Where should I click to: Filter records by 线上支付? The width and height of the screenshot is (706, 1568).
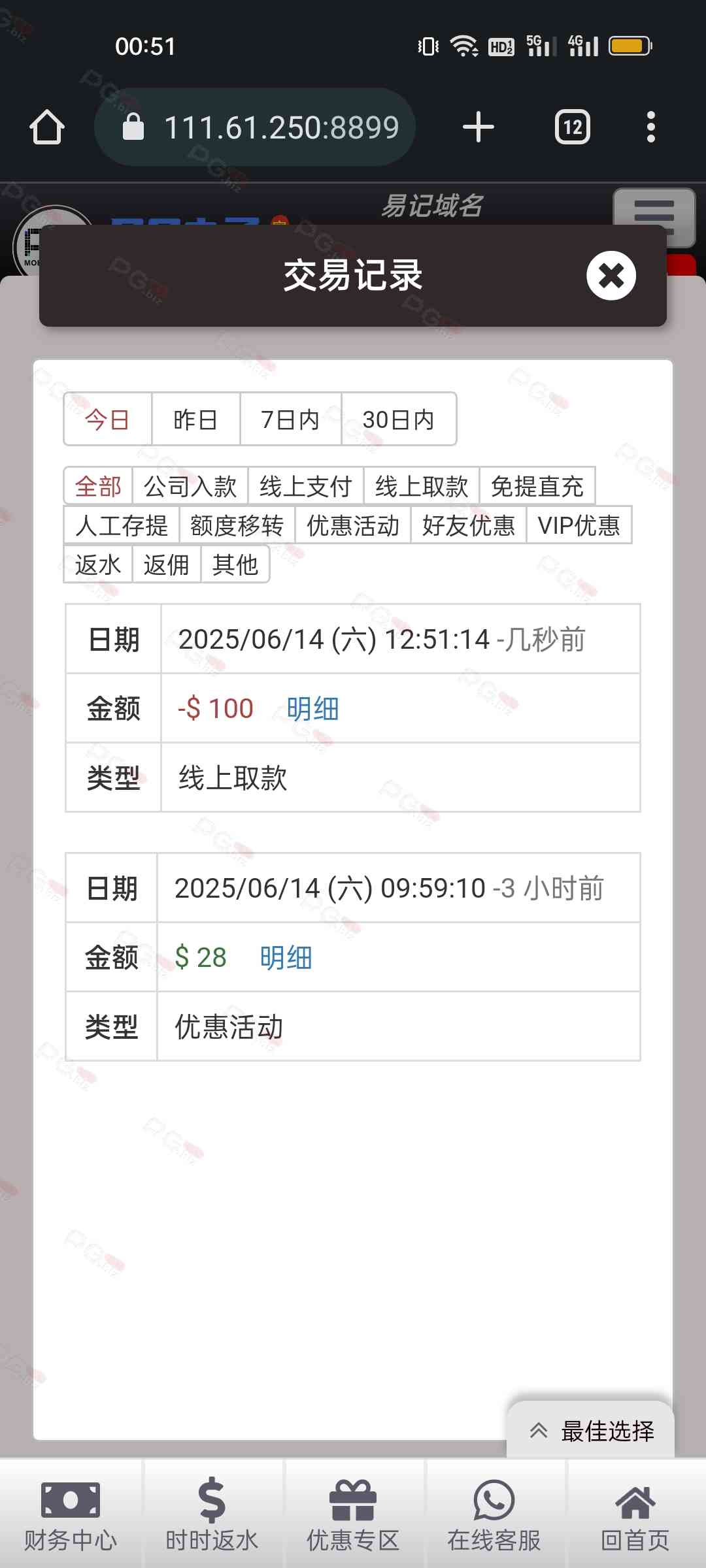(305, 486)
